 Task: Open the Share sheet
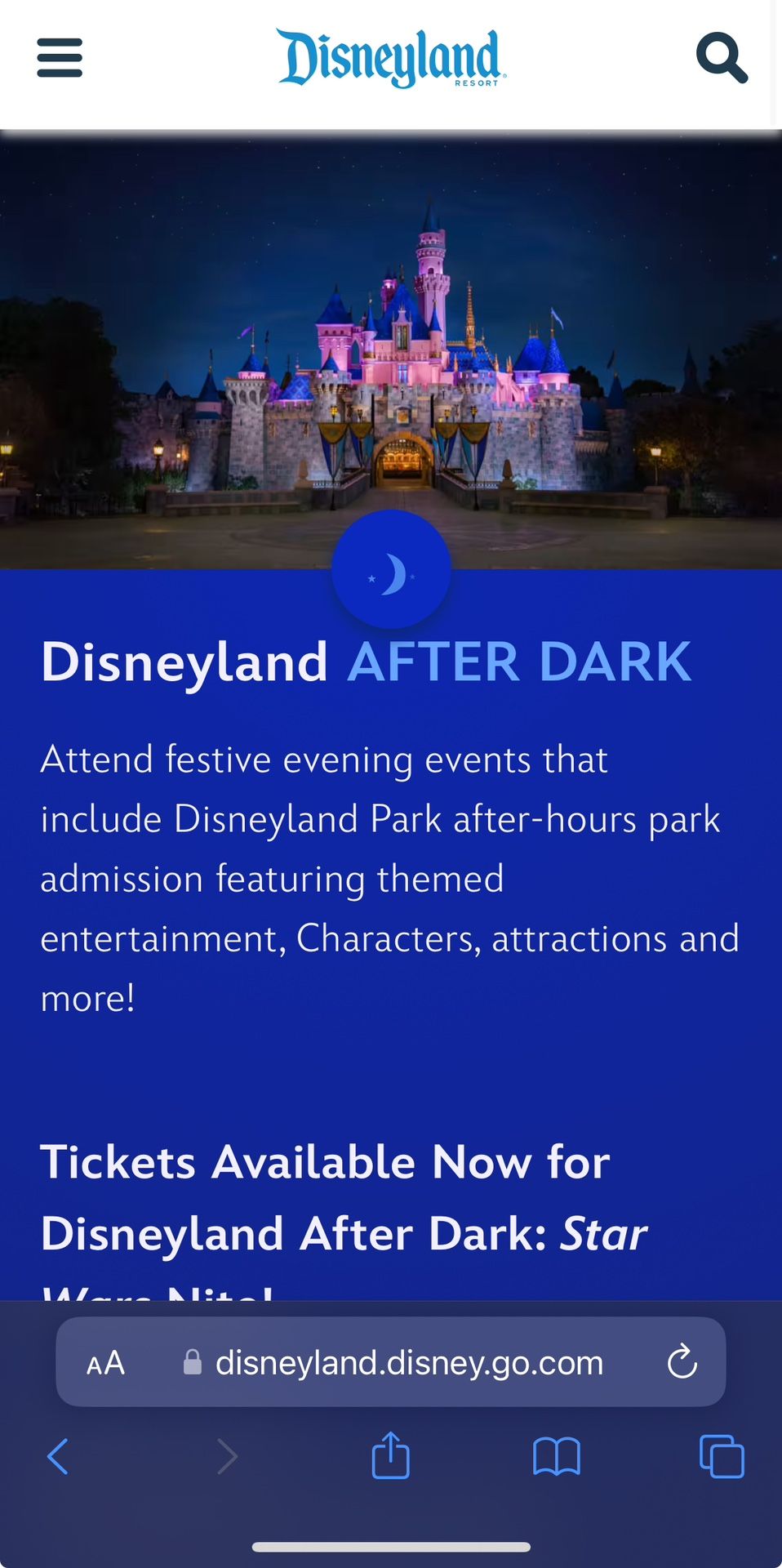pyautogui.click(x=391, y=1455)
